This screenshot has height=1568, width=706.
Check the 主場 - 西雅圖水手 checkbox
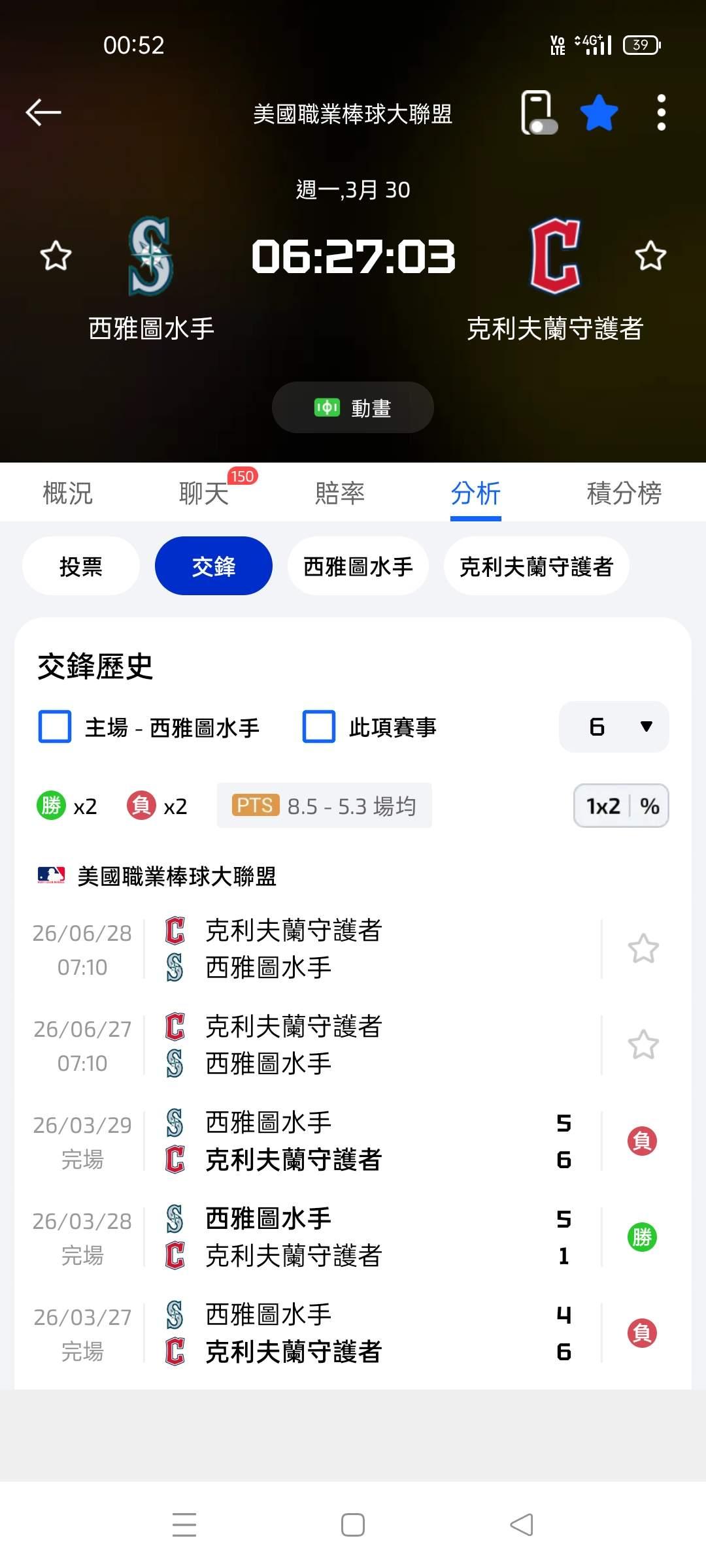(55, 727)
